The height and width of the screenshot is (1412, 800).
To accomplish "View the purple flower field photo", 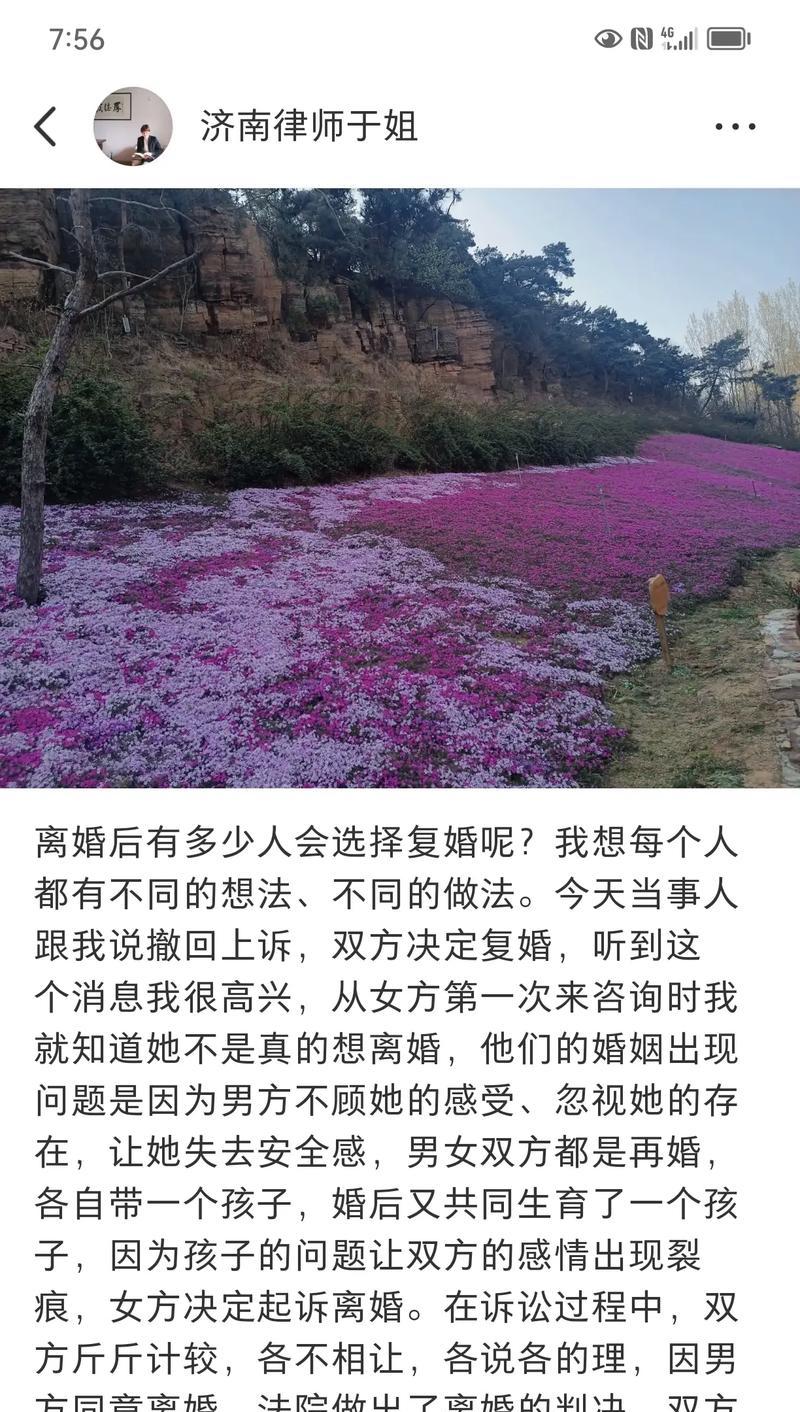I will pos(400,488).
